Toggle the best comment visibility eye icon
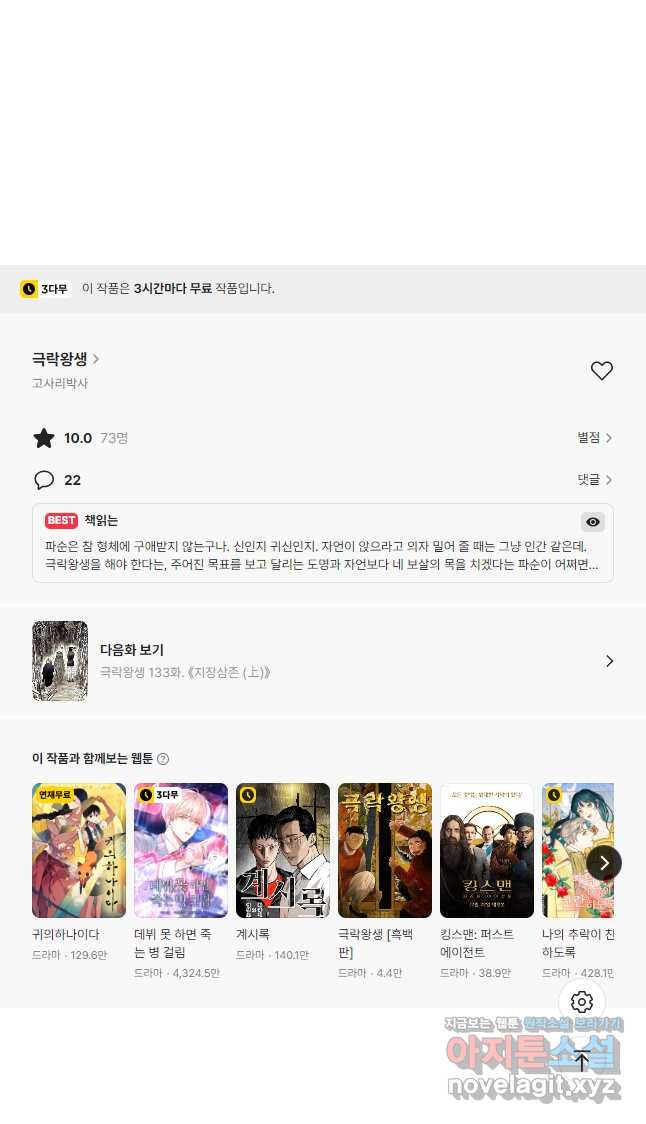 [x=593, y=522]
